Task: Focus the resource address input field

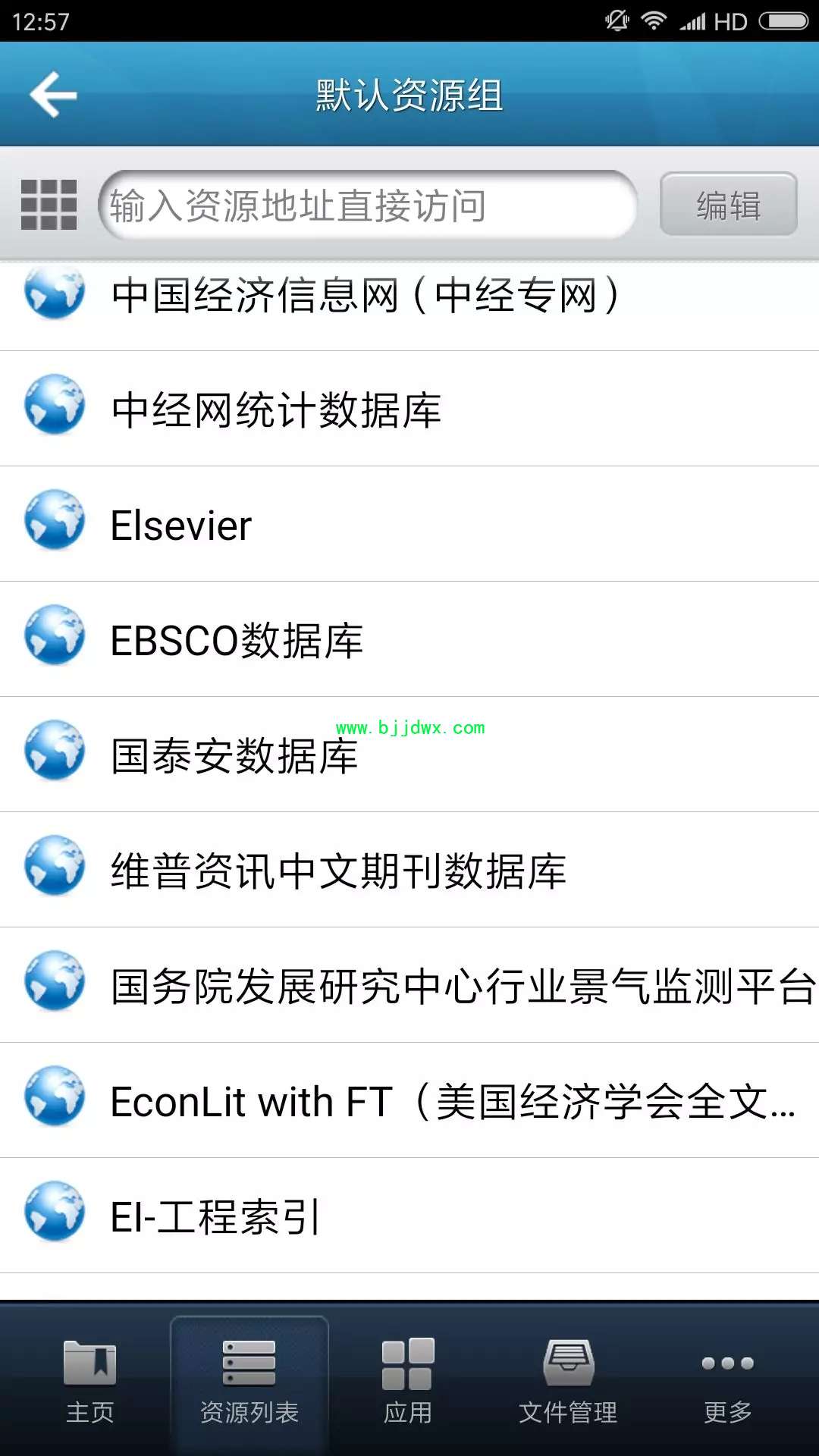Action: tap(368, 206)
